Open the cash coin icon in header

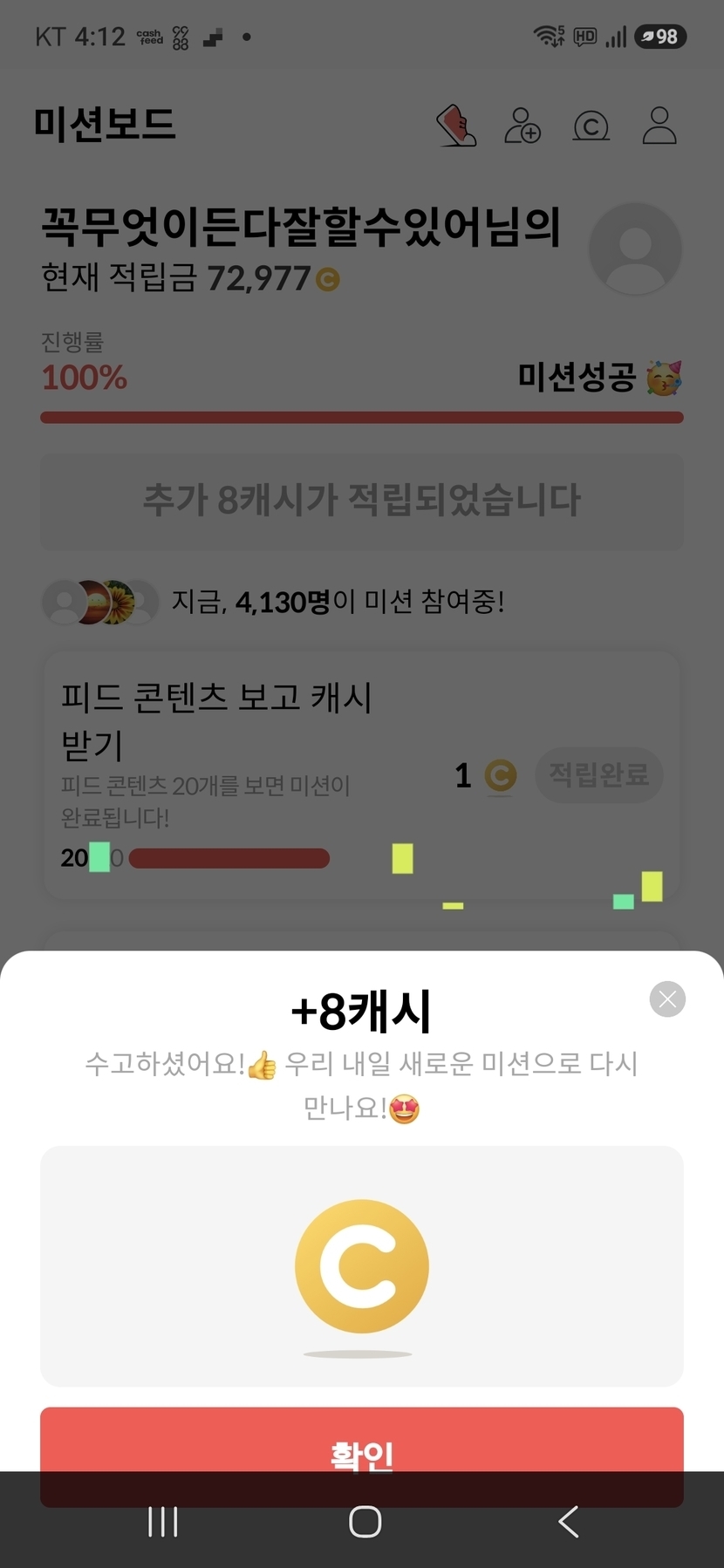(x=591, y=126)
